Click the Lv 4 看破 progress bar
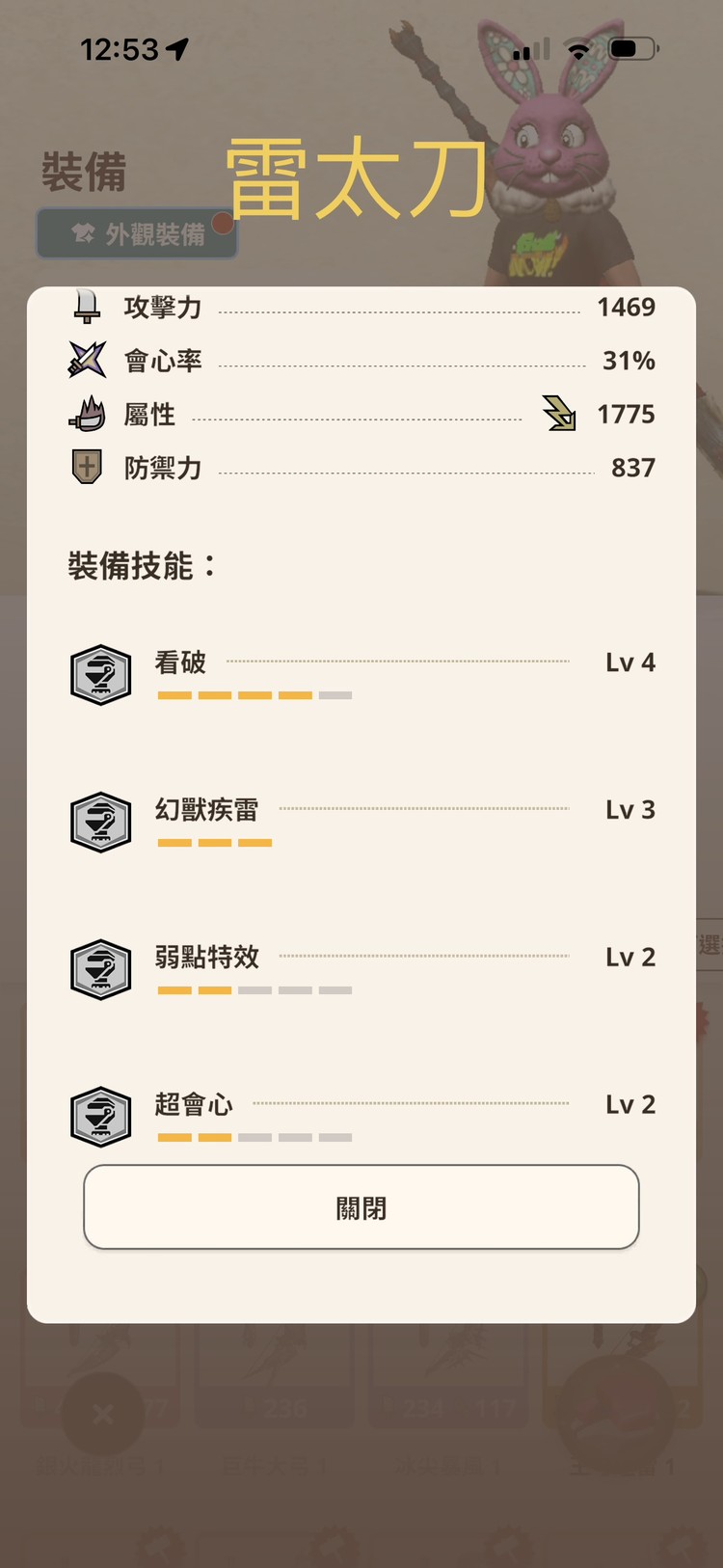The height and width of the screenshot is (1568, 723). point(255,694)
